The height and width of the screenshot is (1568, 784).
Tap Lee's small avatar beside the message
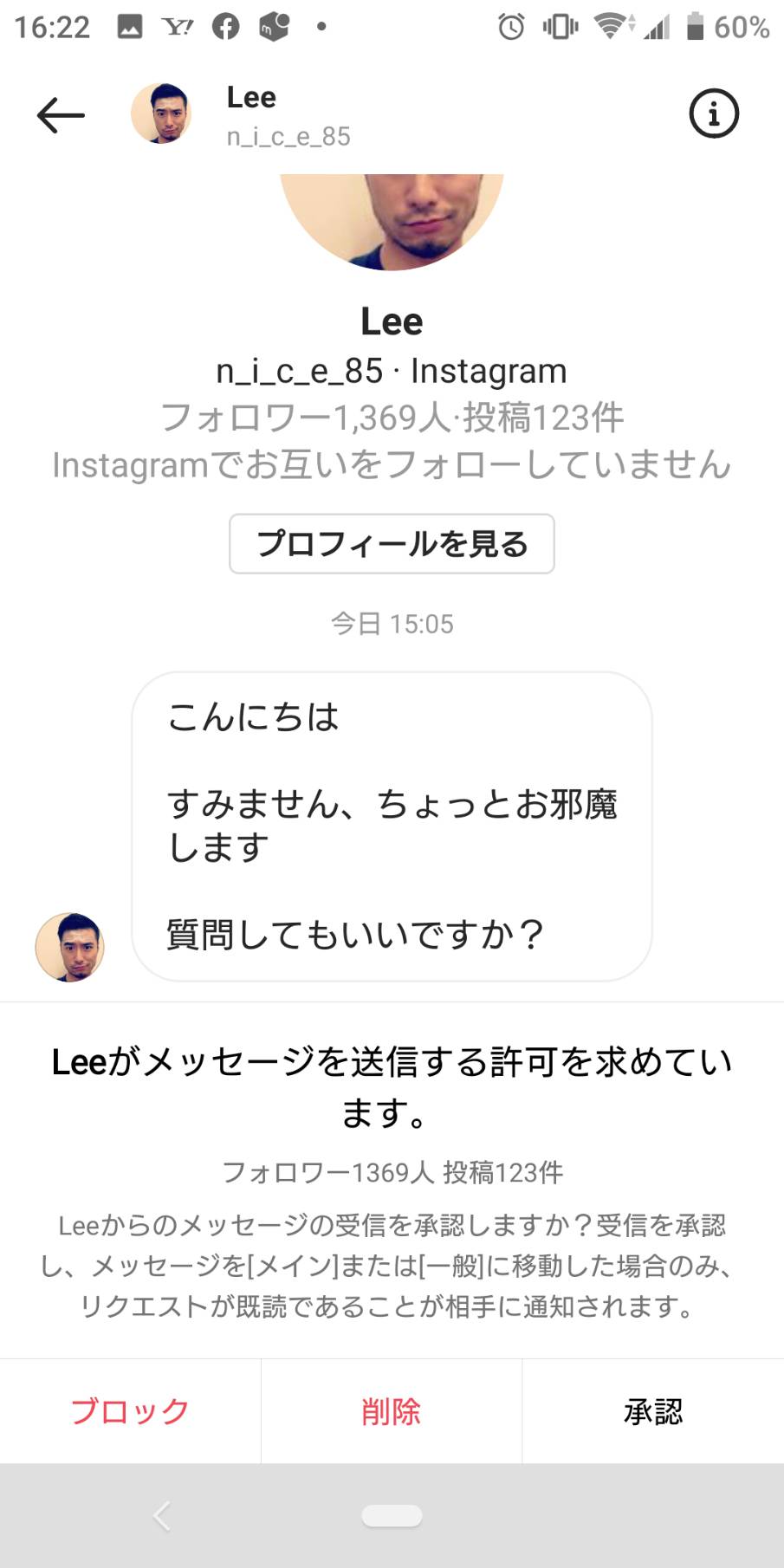[69, 947]
